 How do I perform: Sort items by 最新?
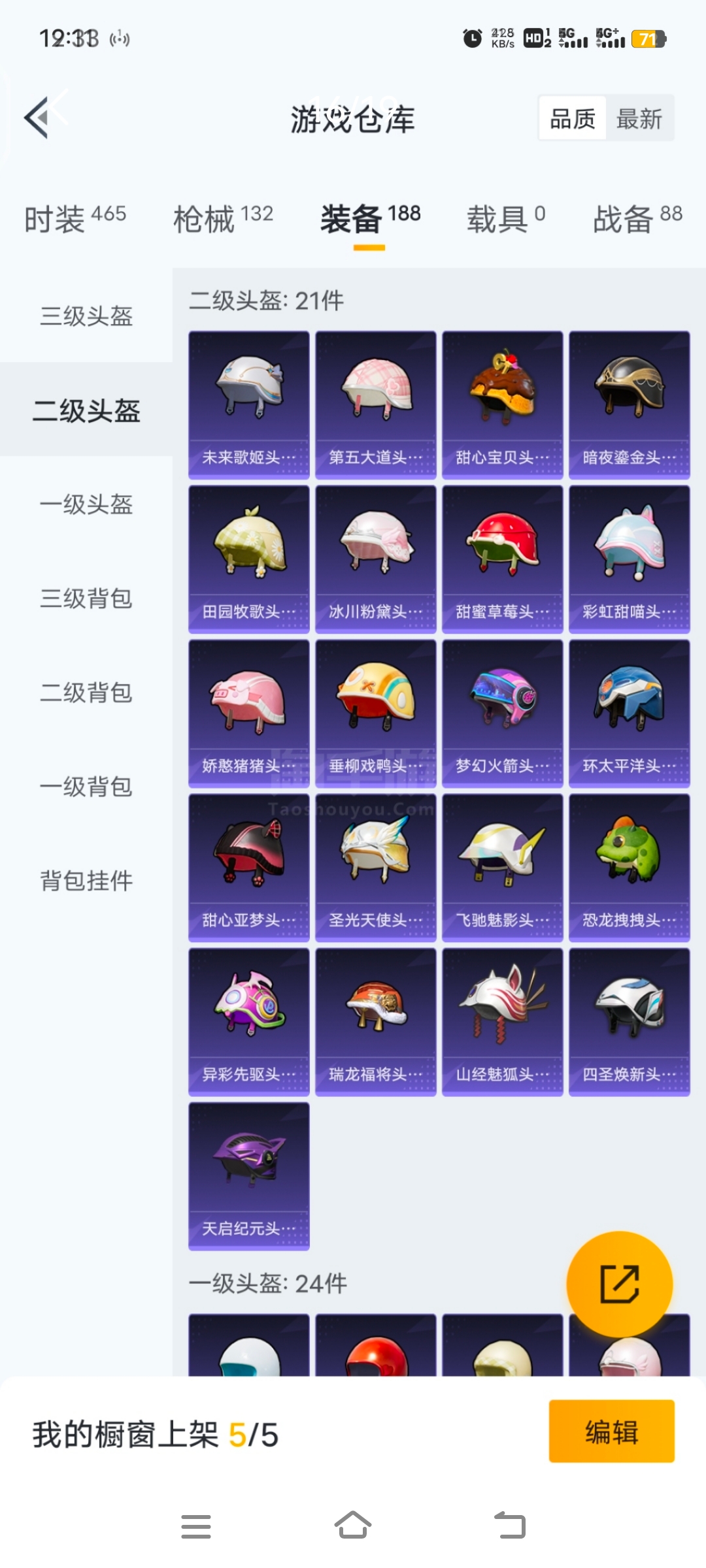point(639,119)
